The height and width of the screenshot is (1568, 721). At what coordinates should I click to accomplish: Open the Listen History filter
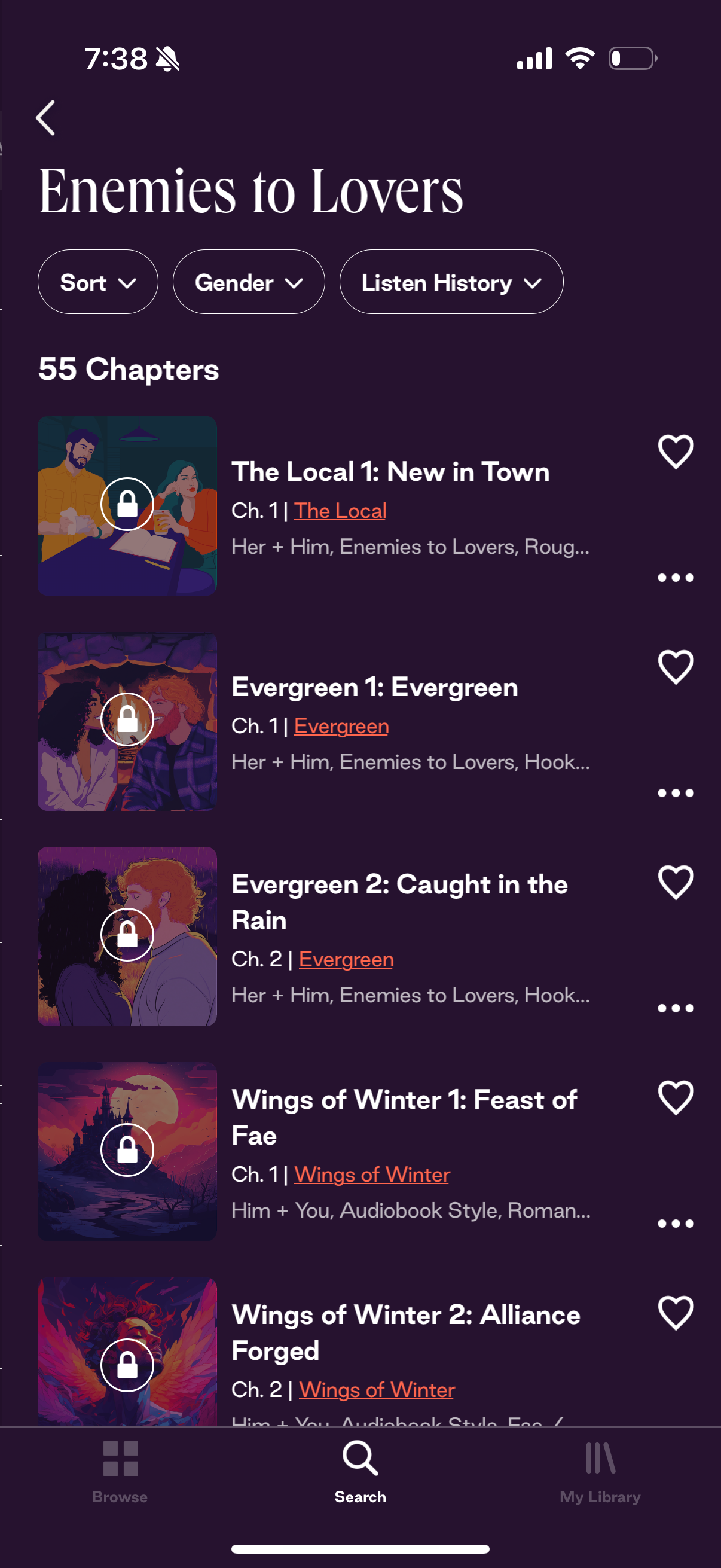coord(451,282)
